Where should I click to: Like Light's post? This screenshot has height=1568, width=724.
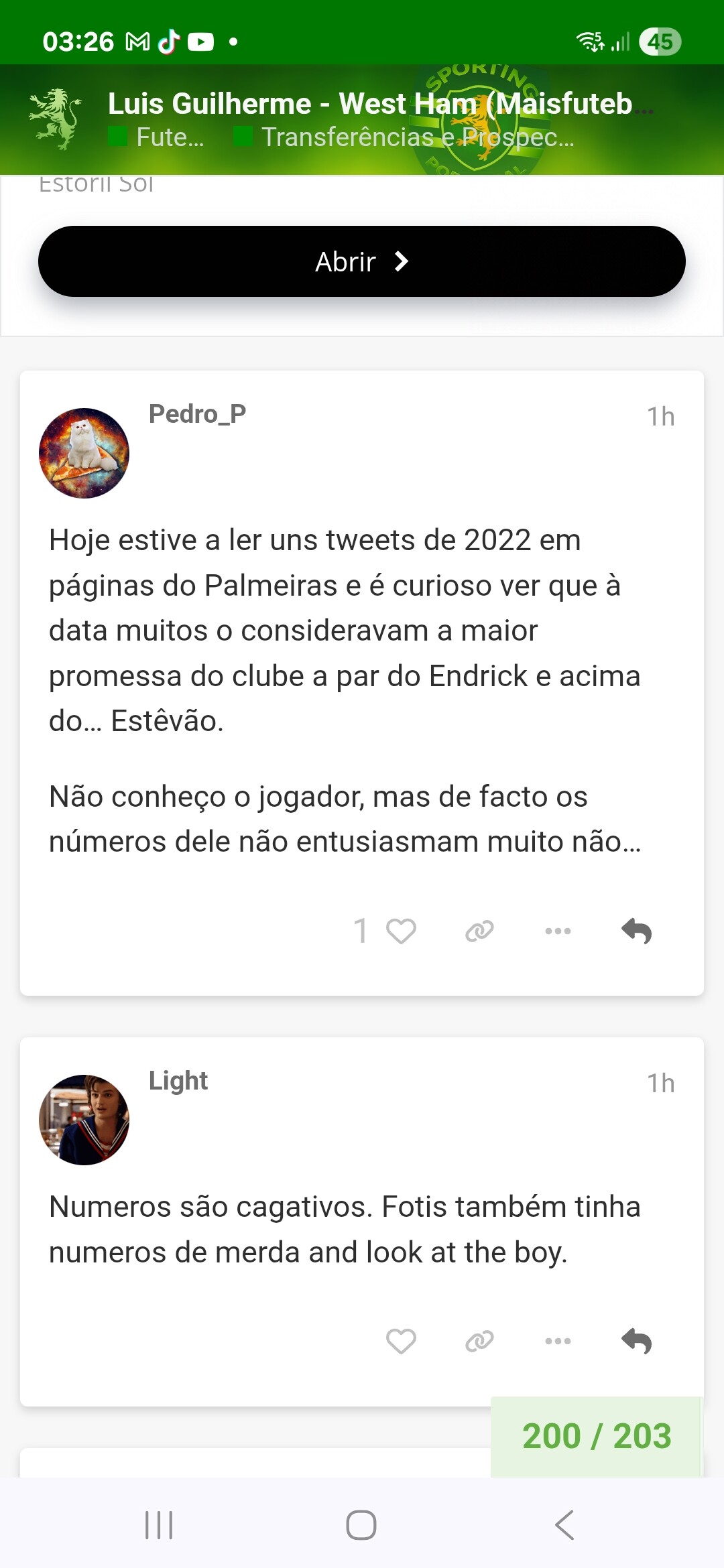pos(401,1341)
